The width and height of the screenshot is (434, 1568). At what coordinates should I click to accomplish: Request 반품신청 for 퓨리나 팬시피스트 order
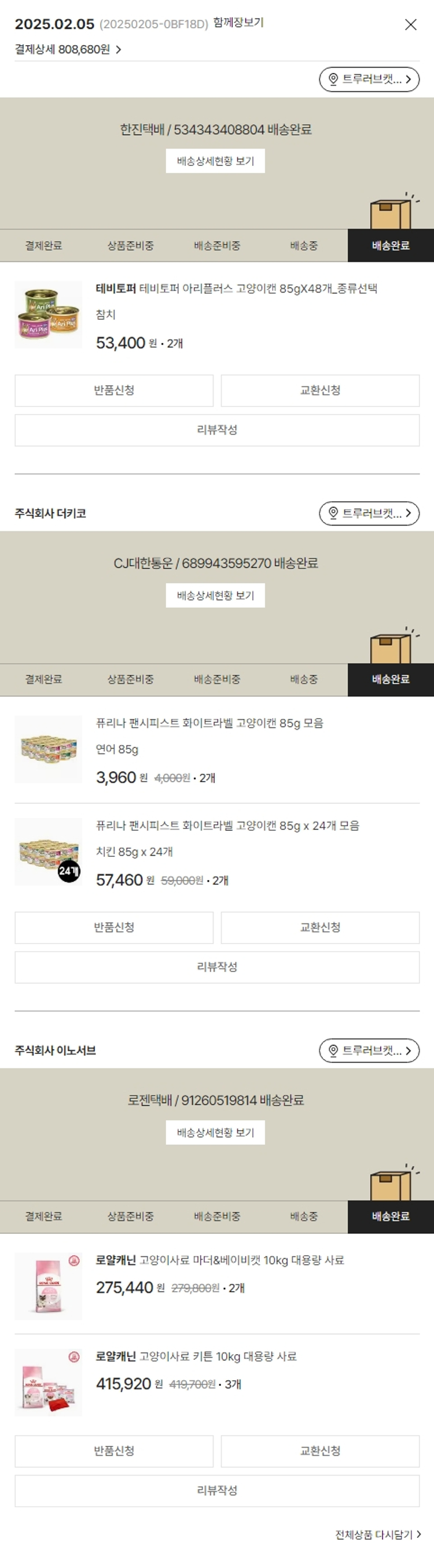point(114,927)
